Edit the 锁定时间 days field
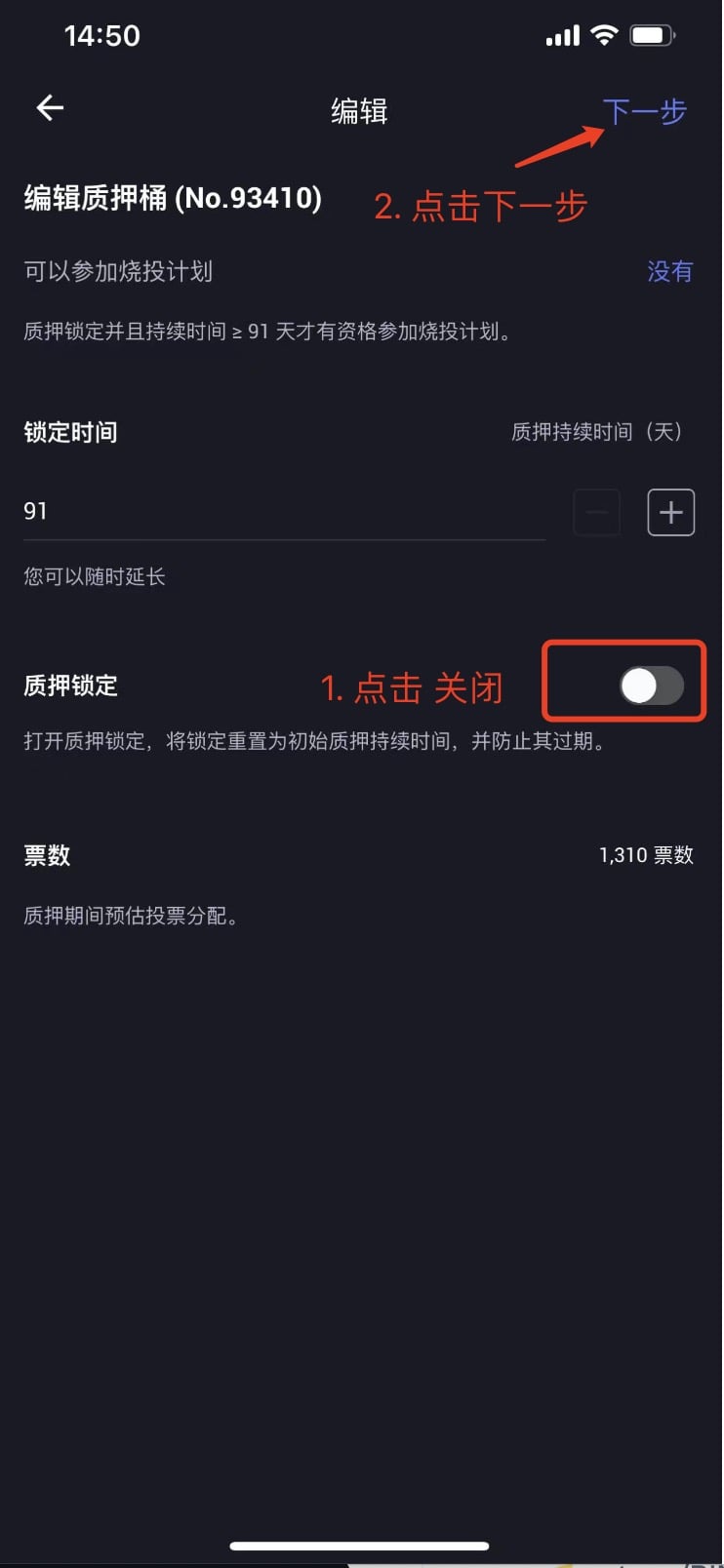 pyautogui.click(x=283, y=511)
